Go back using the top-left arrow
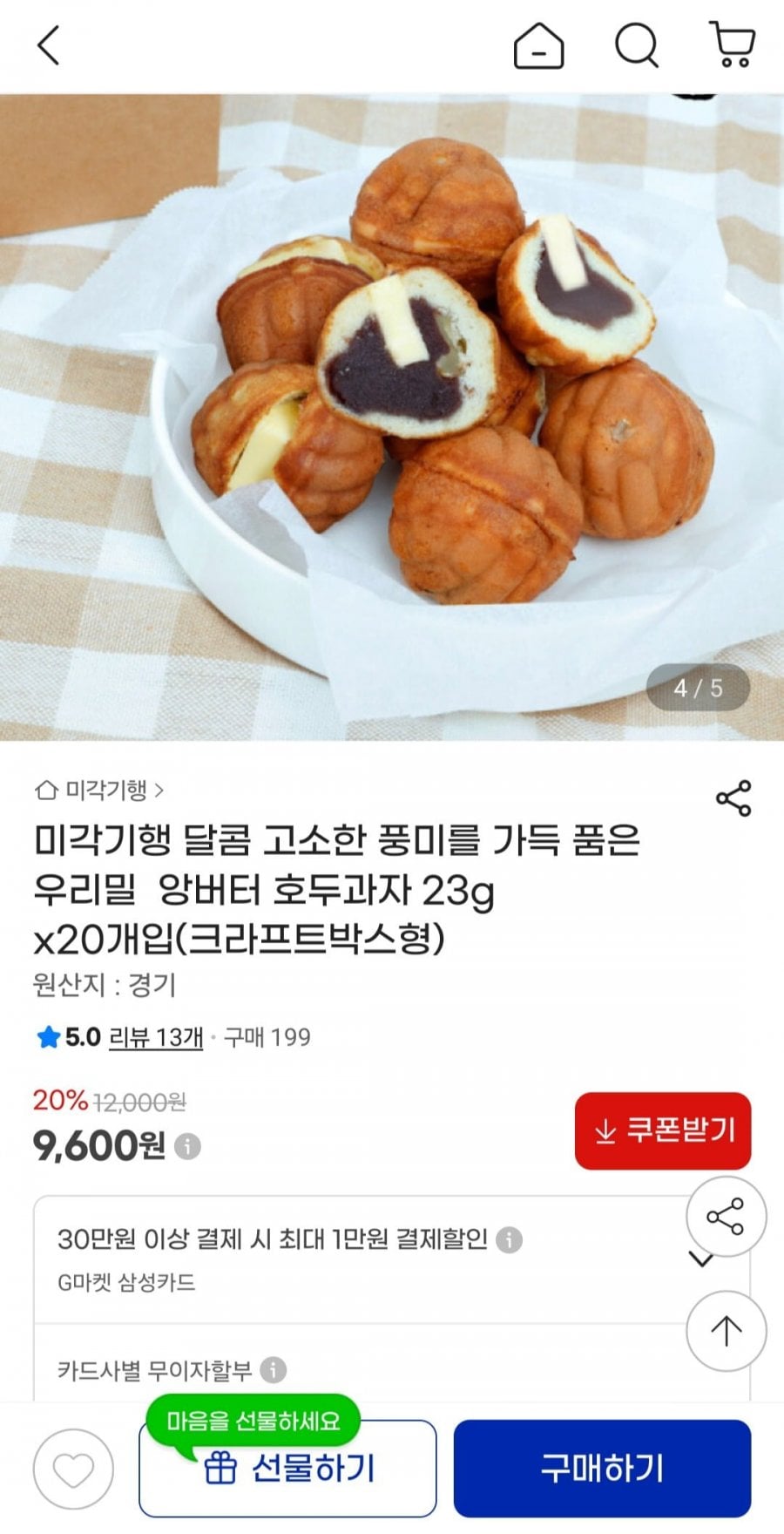The width and height of the screenshot is (784, 1534). [49, 45]
